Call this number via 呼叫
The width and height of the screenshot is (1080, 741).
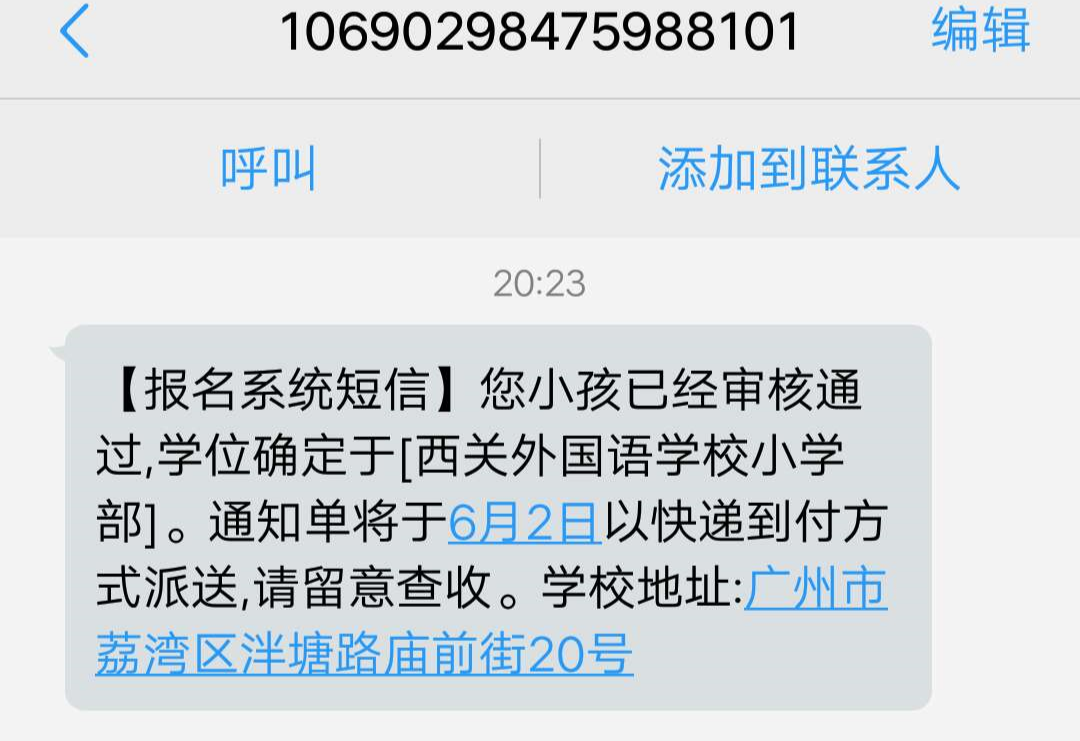point(268,168)
